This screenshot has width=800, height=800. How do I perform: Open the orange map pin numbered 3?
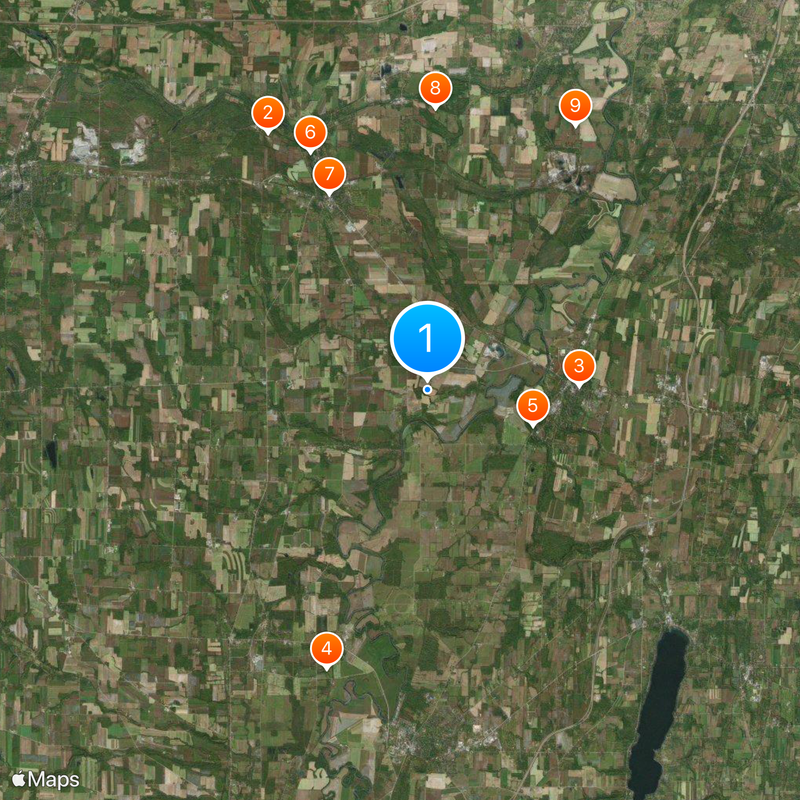point(579,366)
